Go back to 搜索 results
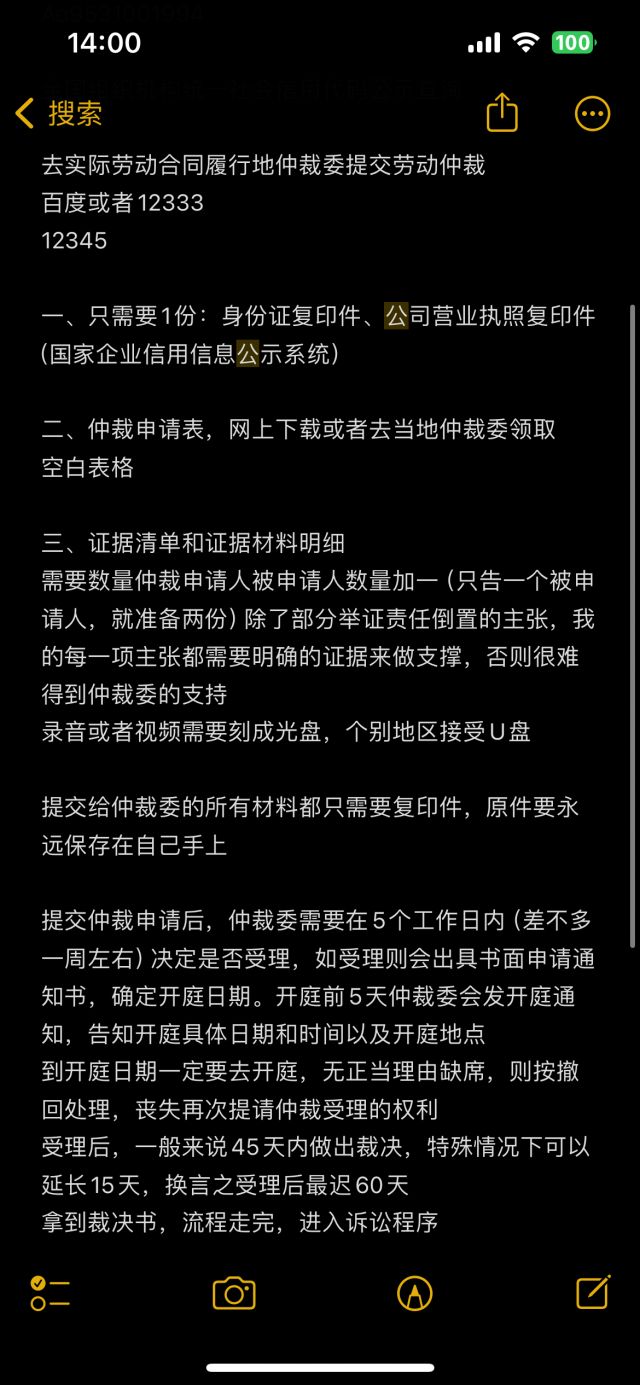Image resolution: width=640 pixels, height=1385 pixels. coord(58,114)
